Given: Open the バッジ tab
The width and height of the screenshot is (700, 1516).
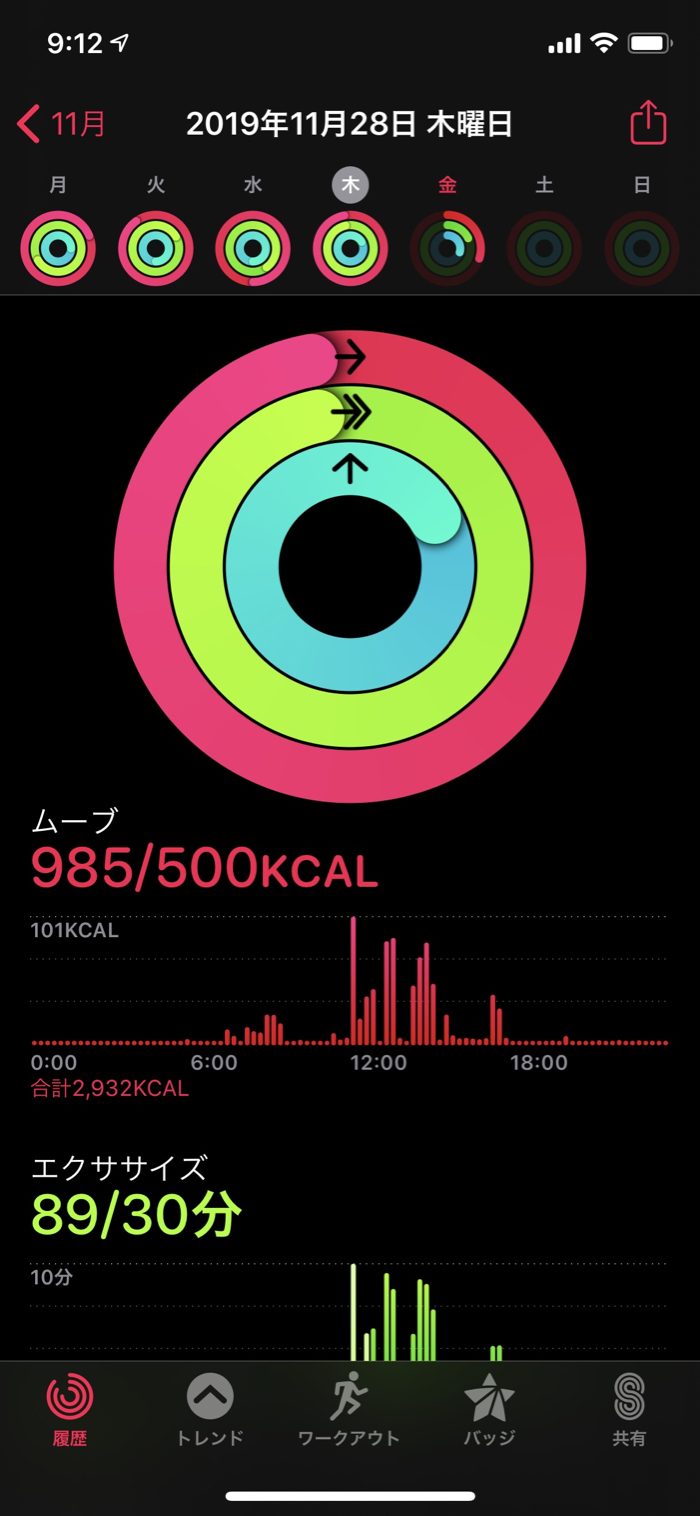Looking at the screenshot, I should point(489,1410).
